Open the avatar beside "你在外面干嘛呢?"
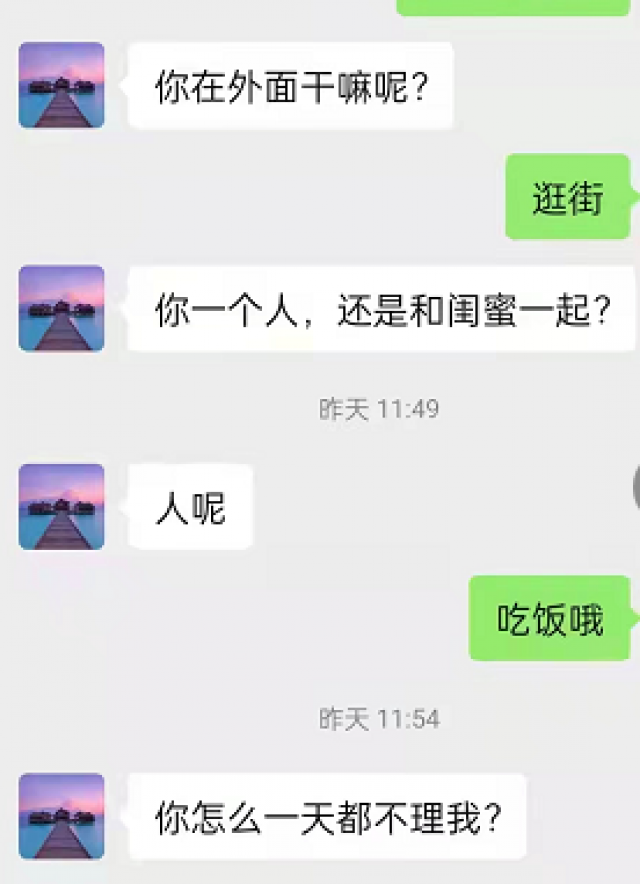 pos(61,85)
